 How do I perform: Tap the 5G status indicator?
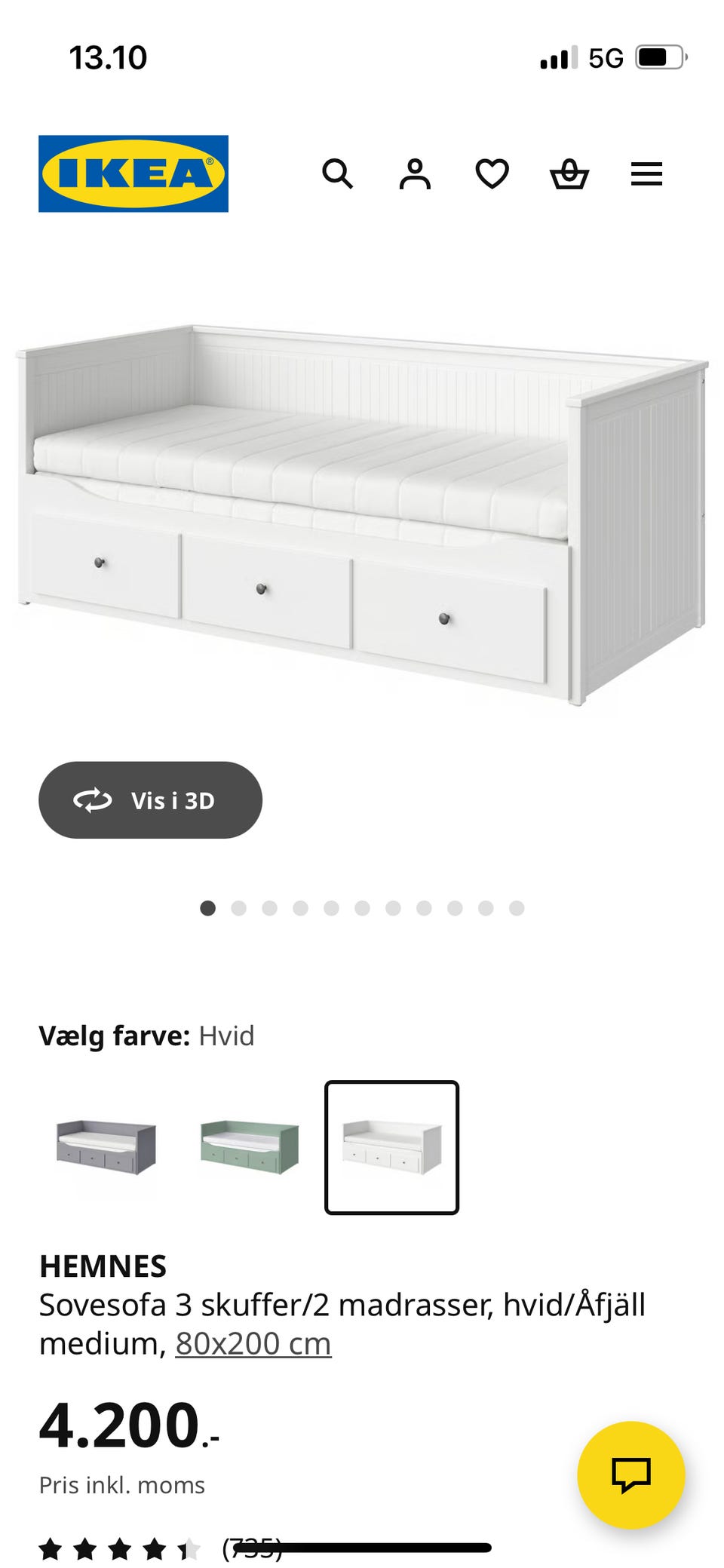tap(604, 56)
